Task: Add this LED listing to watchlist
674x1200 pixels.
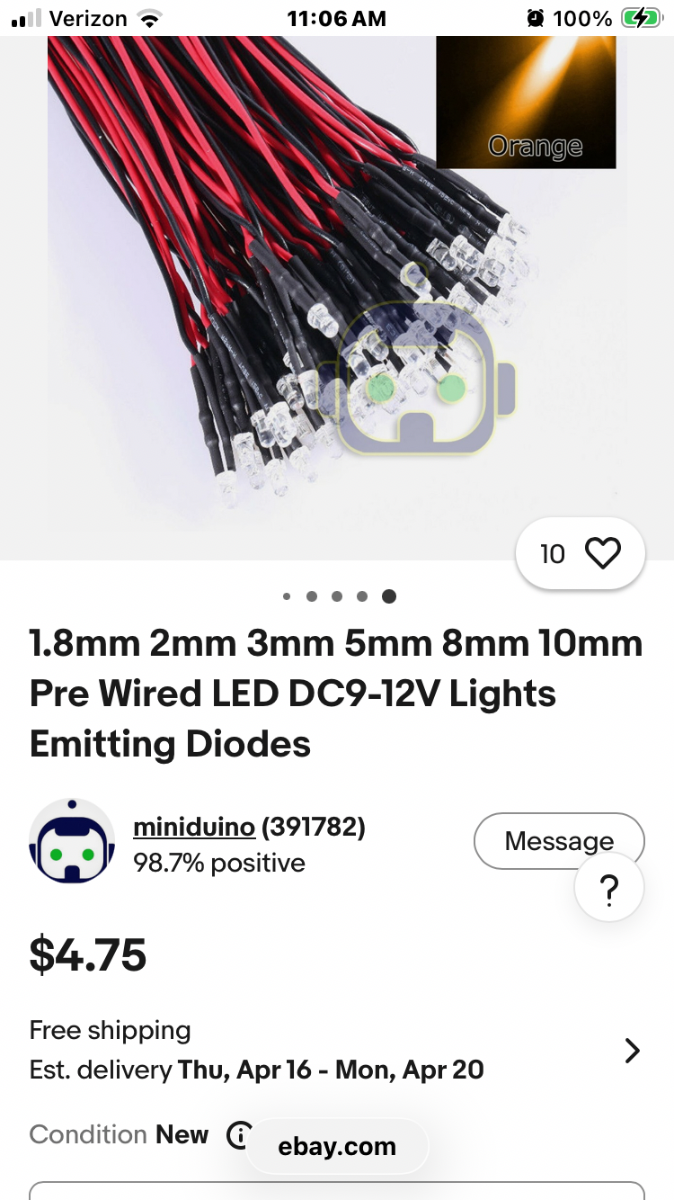Action: pos(601,553)
